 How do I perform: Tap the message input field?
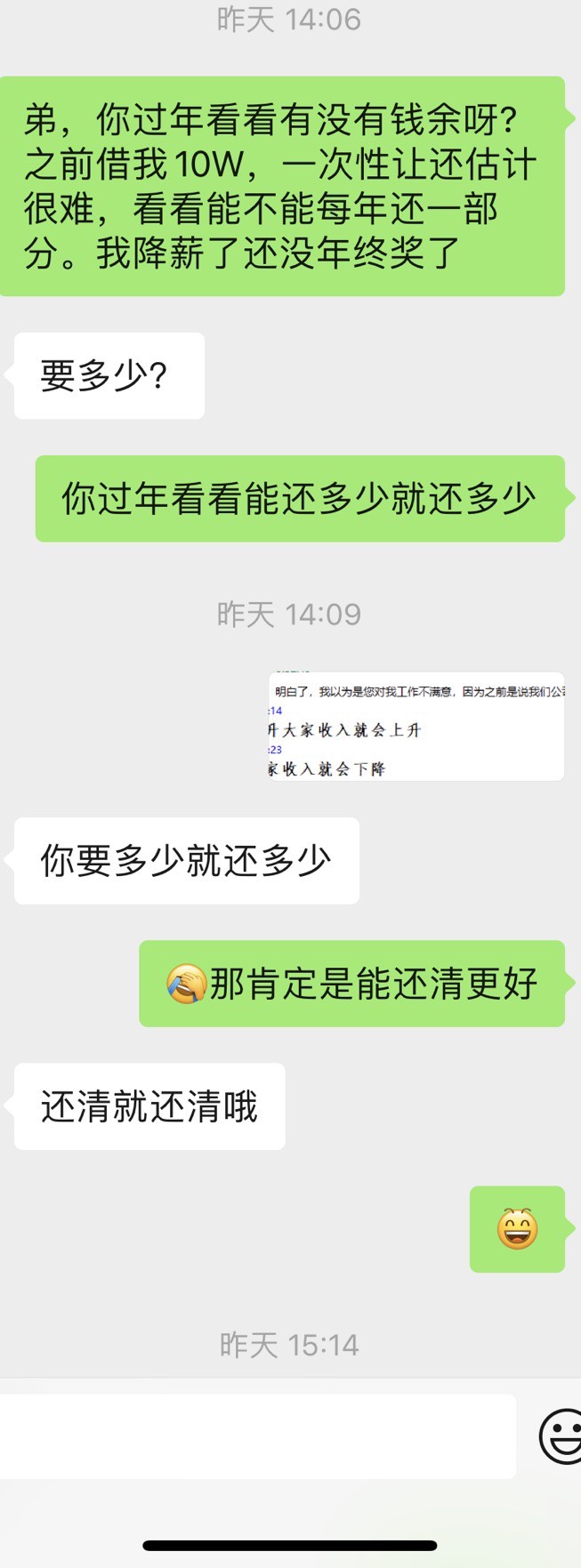pos(256,1436)
